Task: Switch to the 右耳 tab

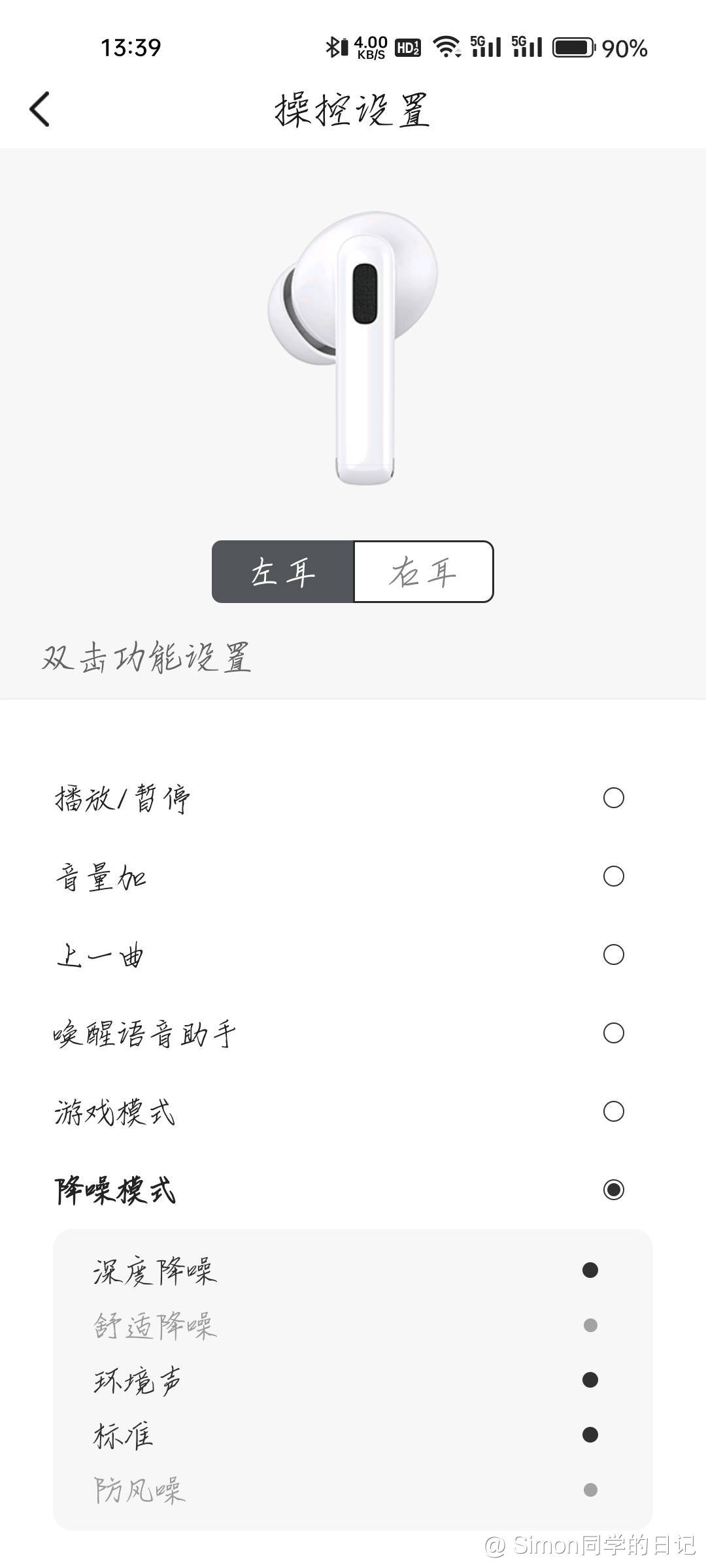Action: pos(423,572)
